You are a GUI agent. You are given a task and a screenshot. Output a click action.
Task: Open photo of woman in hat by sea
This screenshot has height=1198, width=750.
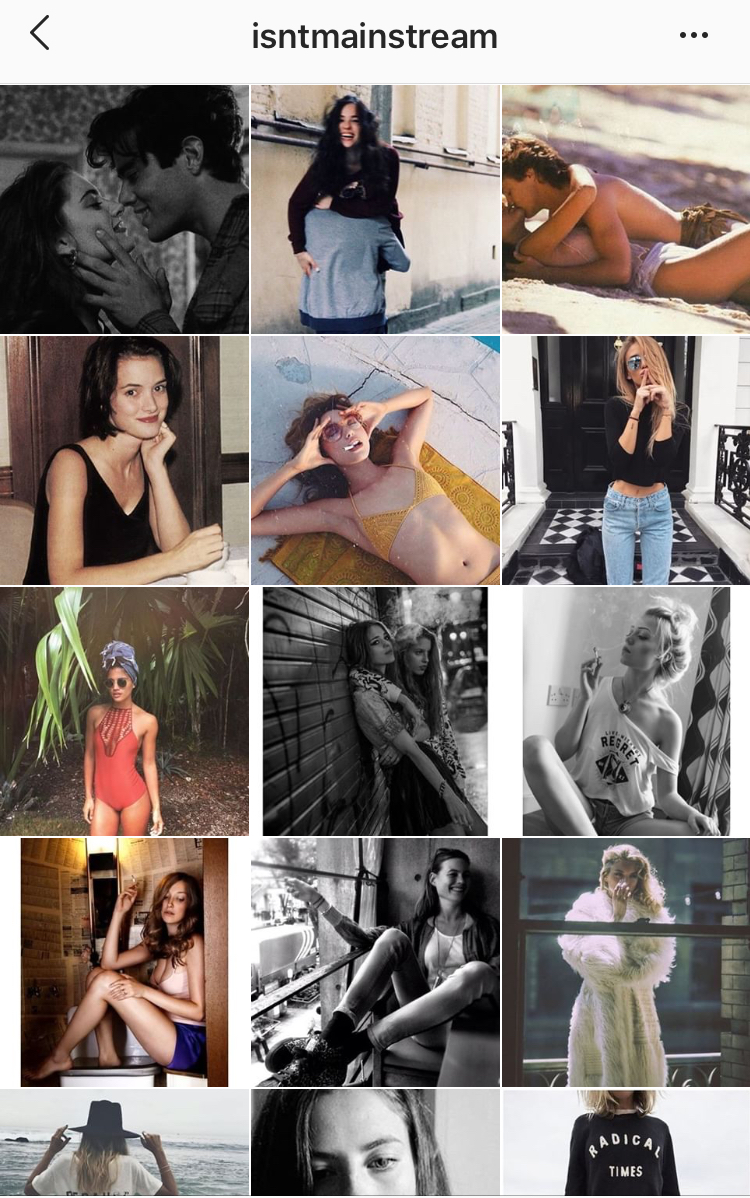pos(124,1145)
